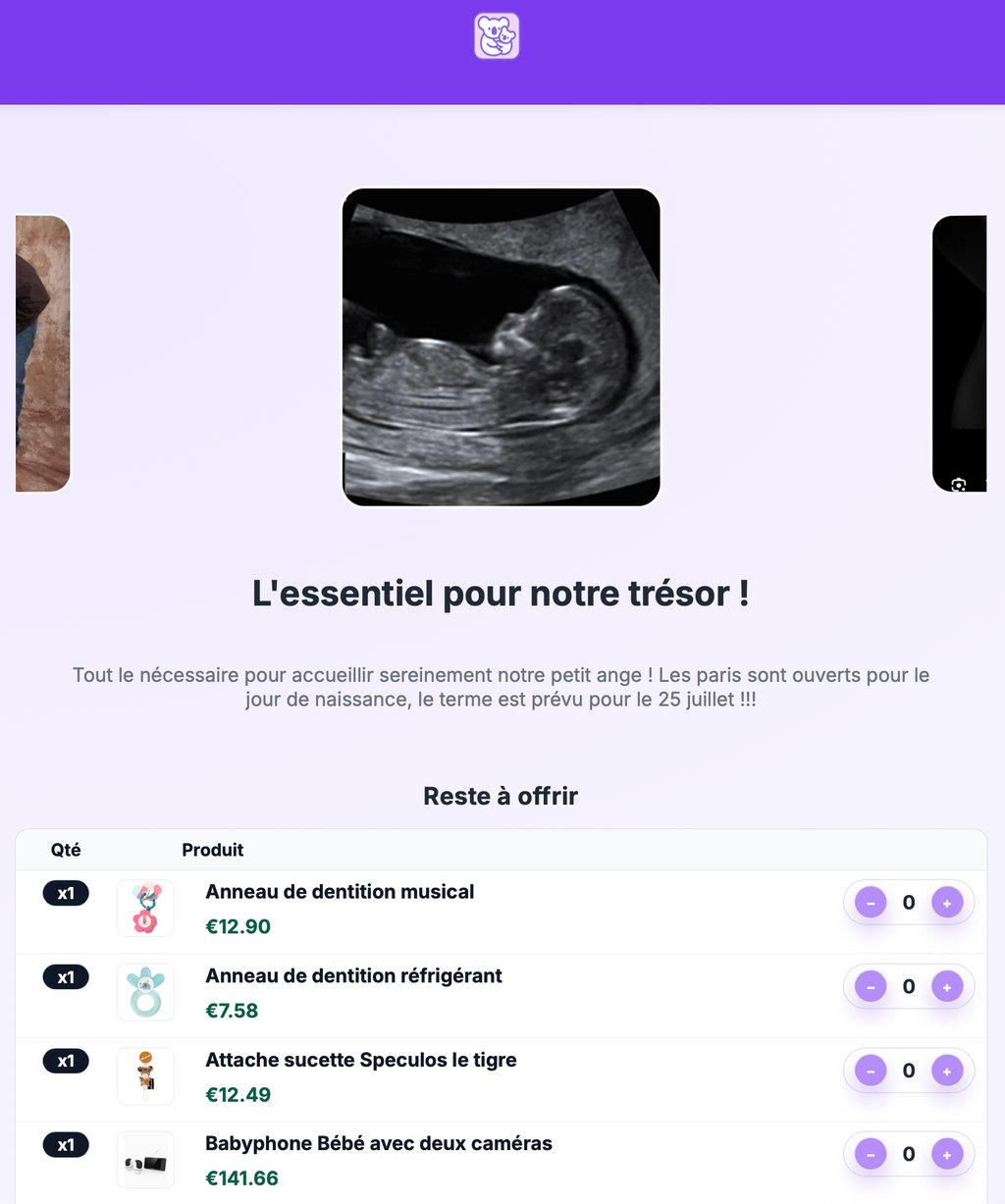This screenshot has height=1204, width=1005.
Task: Increase quantity for Babyphone Bébé avec deux caméras
Action: (946, 1154)
